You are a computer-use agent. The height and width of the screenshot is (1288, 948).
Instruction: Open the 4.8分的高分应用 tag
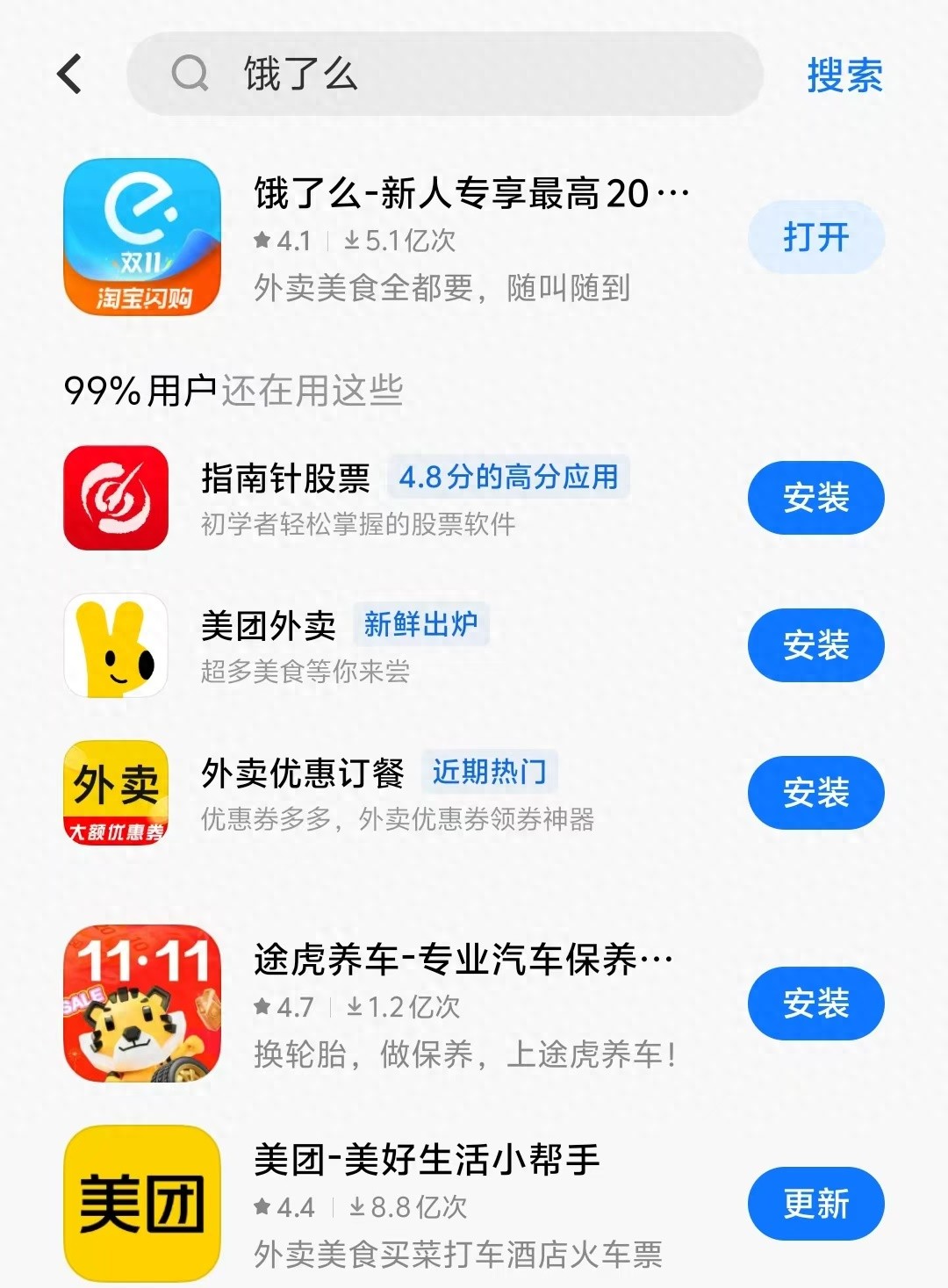pos(510,479)
